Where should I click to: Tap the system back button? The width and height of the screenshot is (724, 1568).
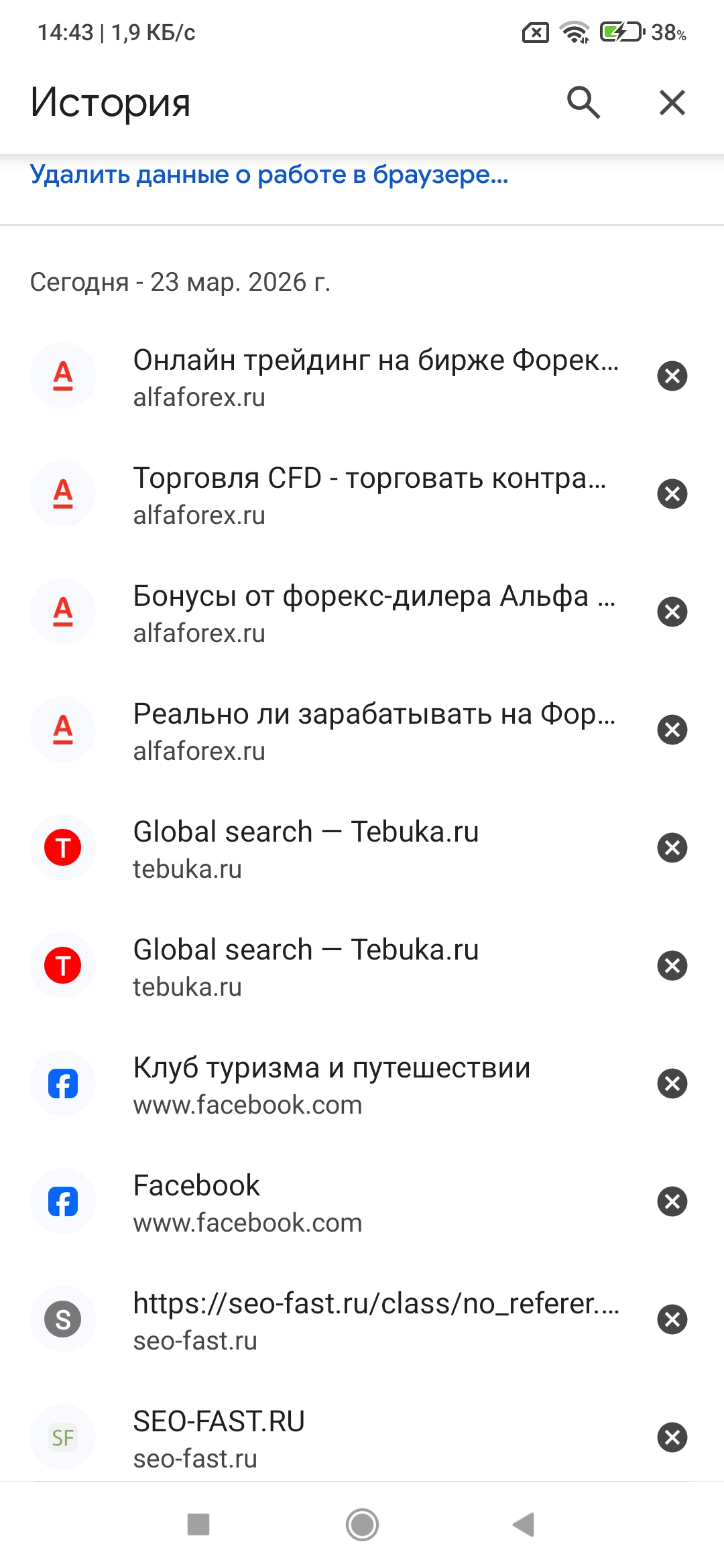tap(524, 1524)
